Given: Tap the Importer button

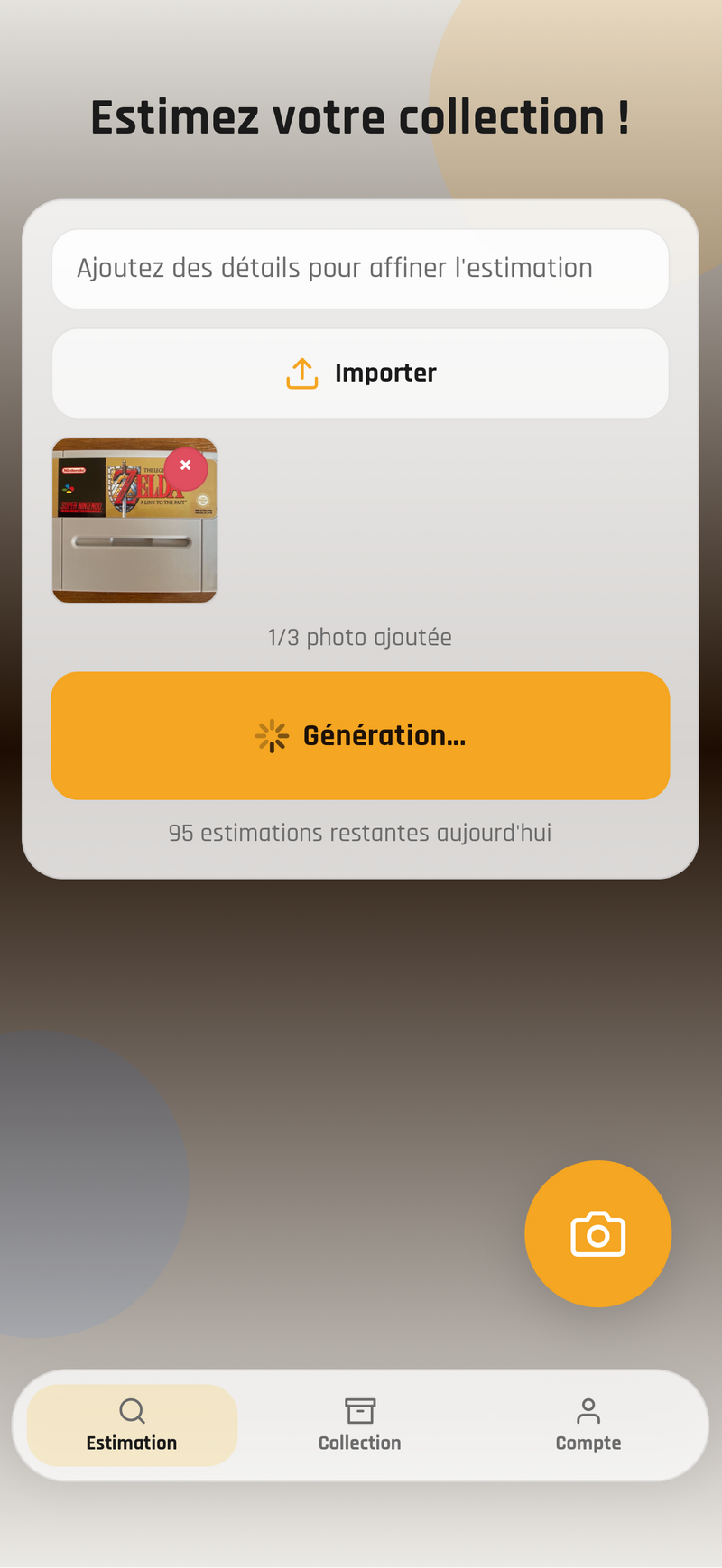Looking at the screenshot, I should [360, 373].
